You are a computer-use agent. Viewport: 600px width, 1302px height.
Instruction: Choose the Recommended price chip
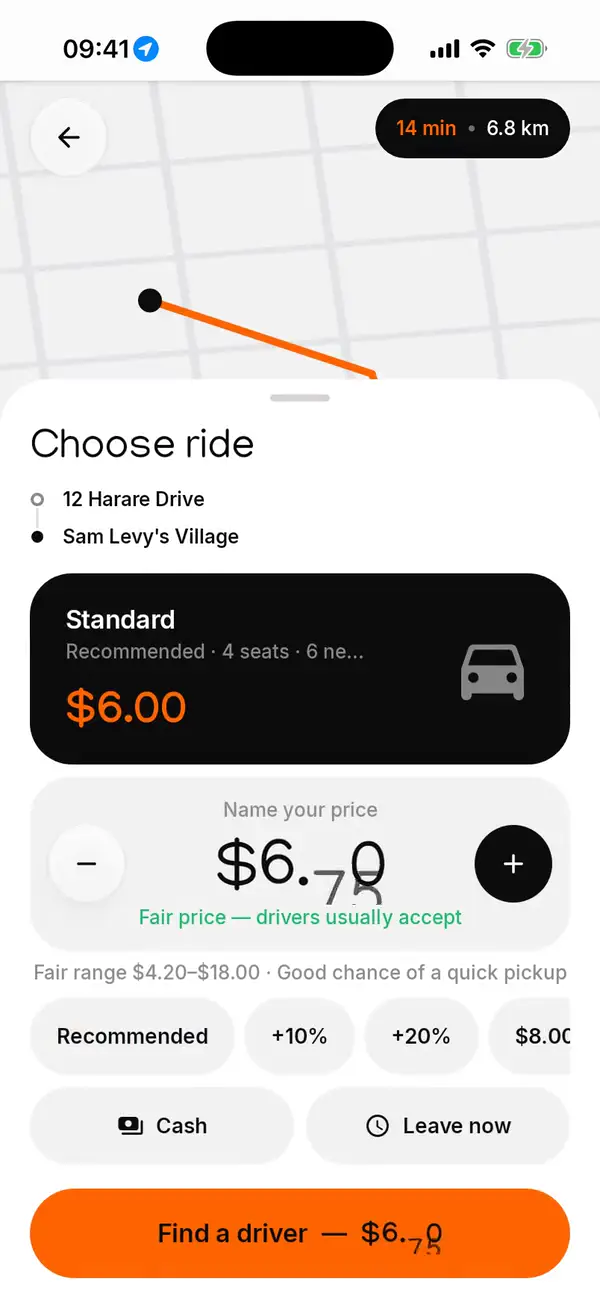pyautogui.click(x=132, y=1036)
